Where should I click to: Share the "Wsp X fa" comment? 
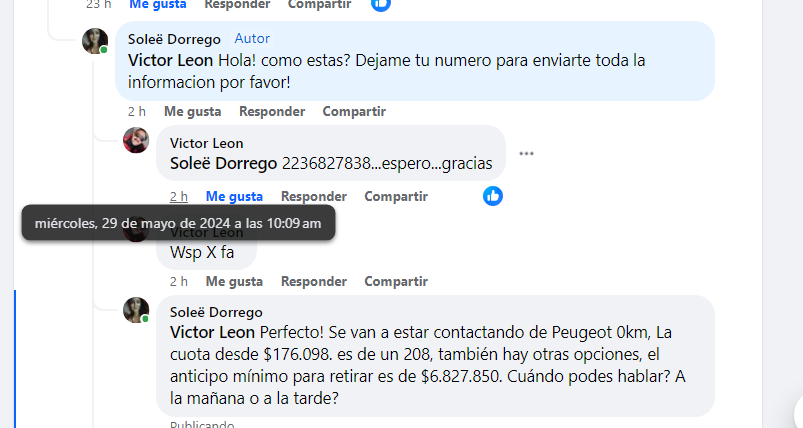tap(396, 281)
